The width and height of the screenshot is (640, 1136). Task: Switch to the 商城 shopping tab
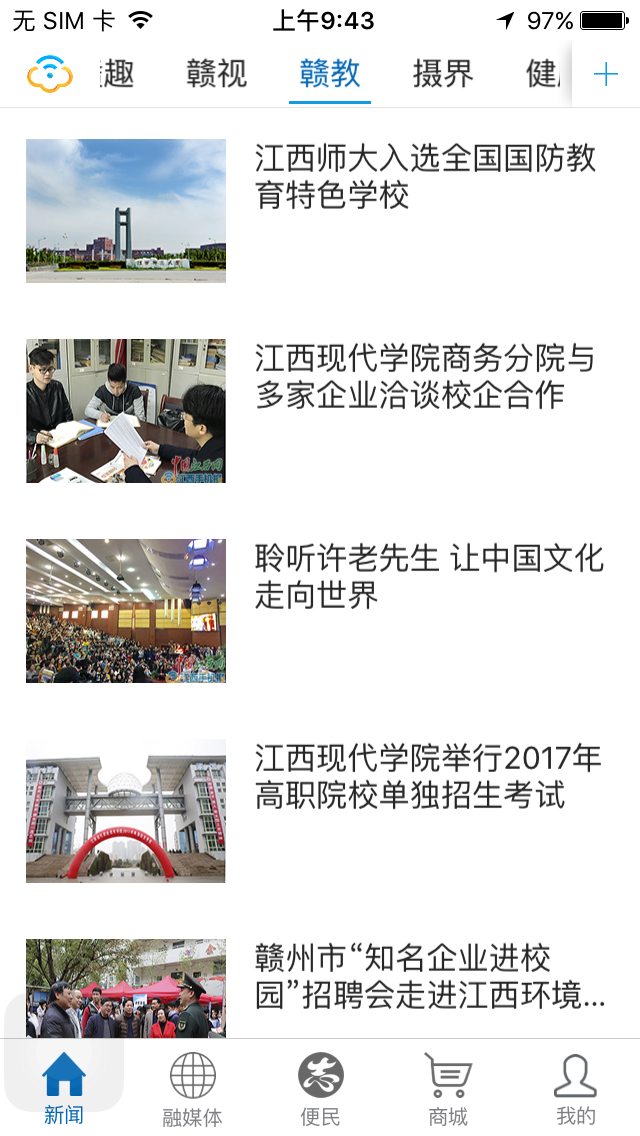coord(448,1088)
